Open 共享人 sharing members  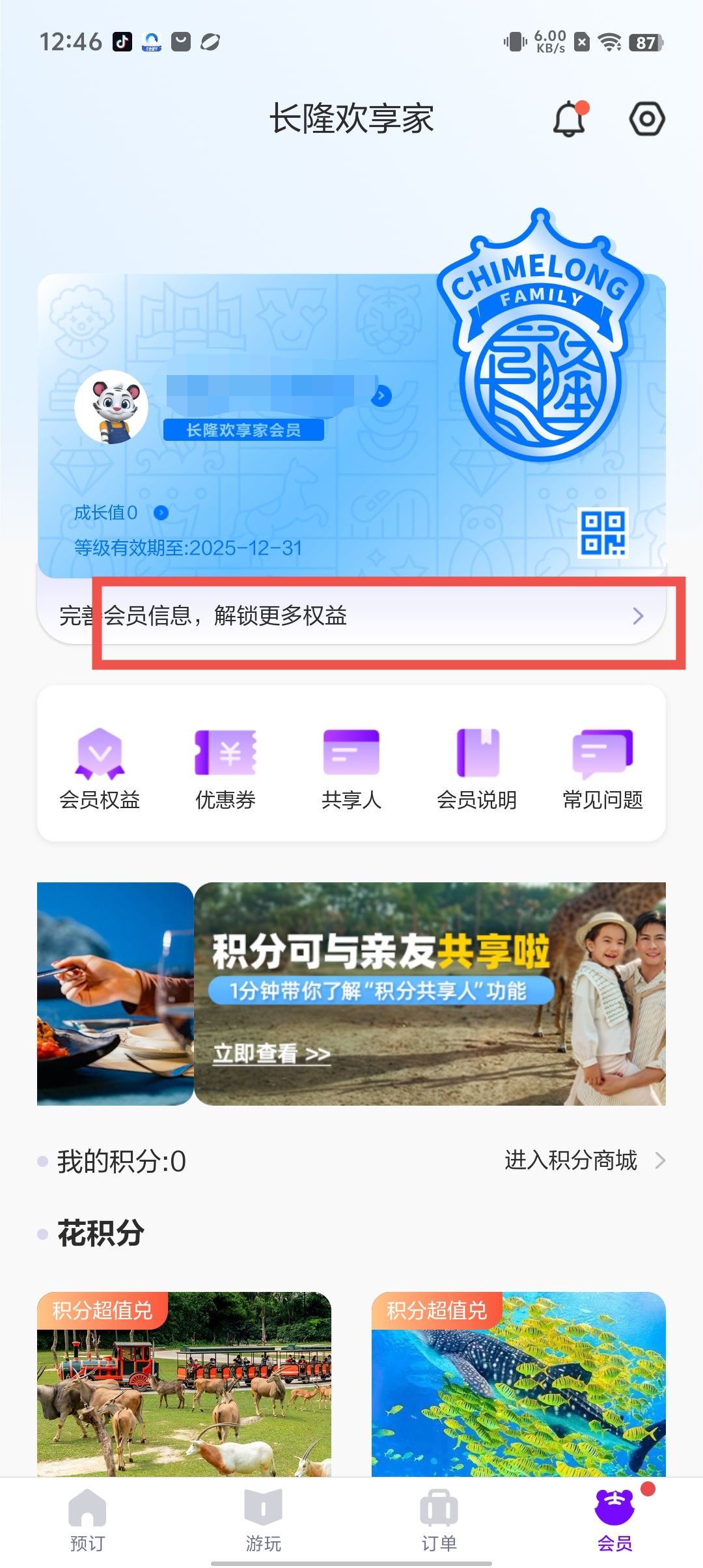(351, 768)
